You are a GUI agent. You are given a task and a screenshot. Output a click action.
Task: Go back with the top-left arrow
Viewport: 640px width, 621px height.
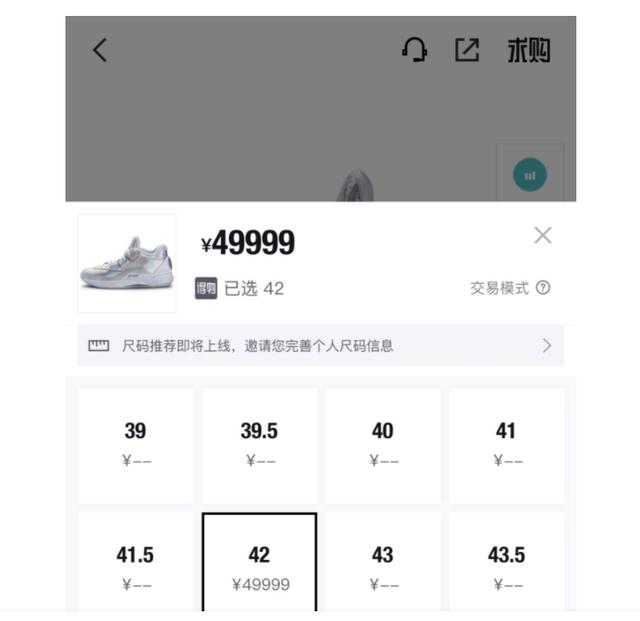99,50
